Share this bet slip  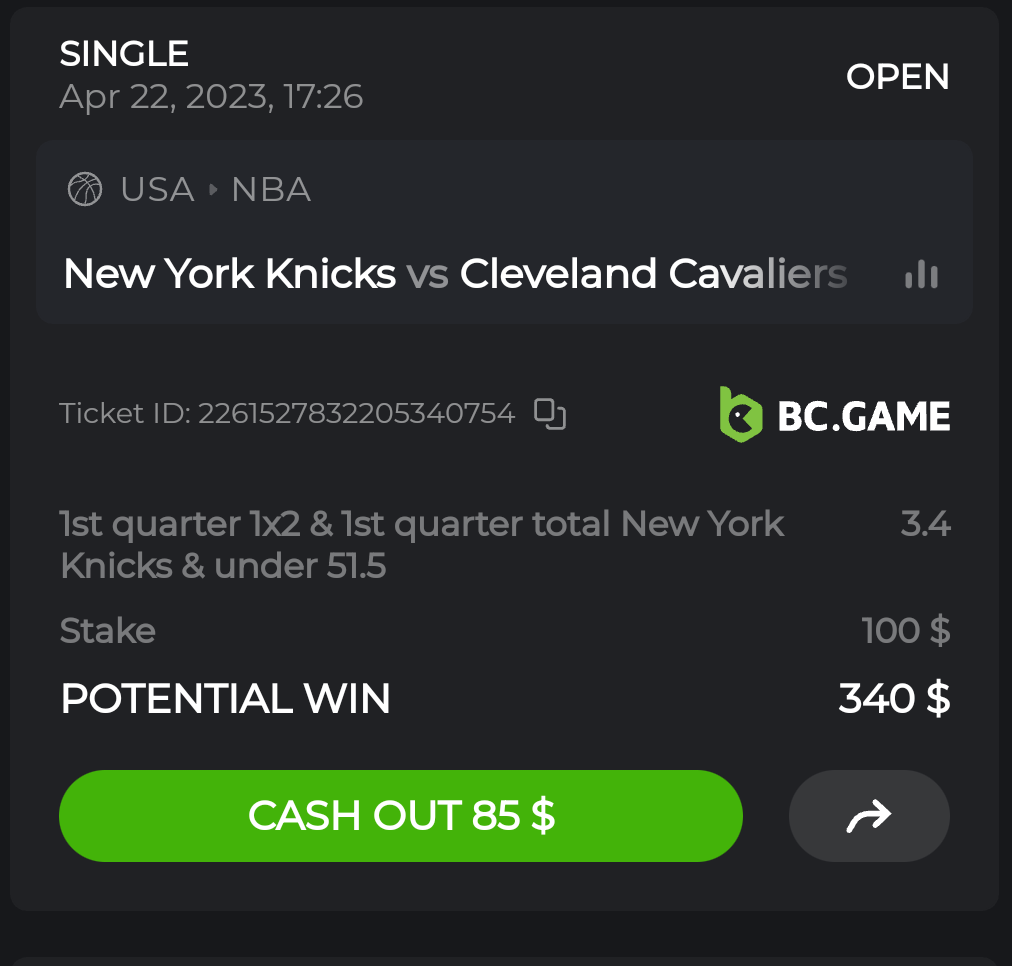tap(868, 816)
